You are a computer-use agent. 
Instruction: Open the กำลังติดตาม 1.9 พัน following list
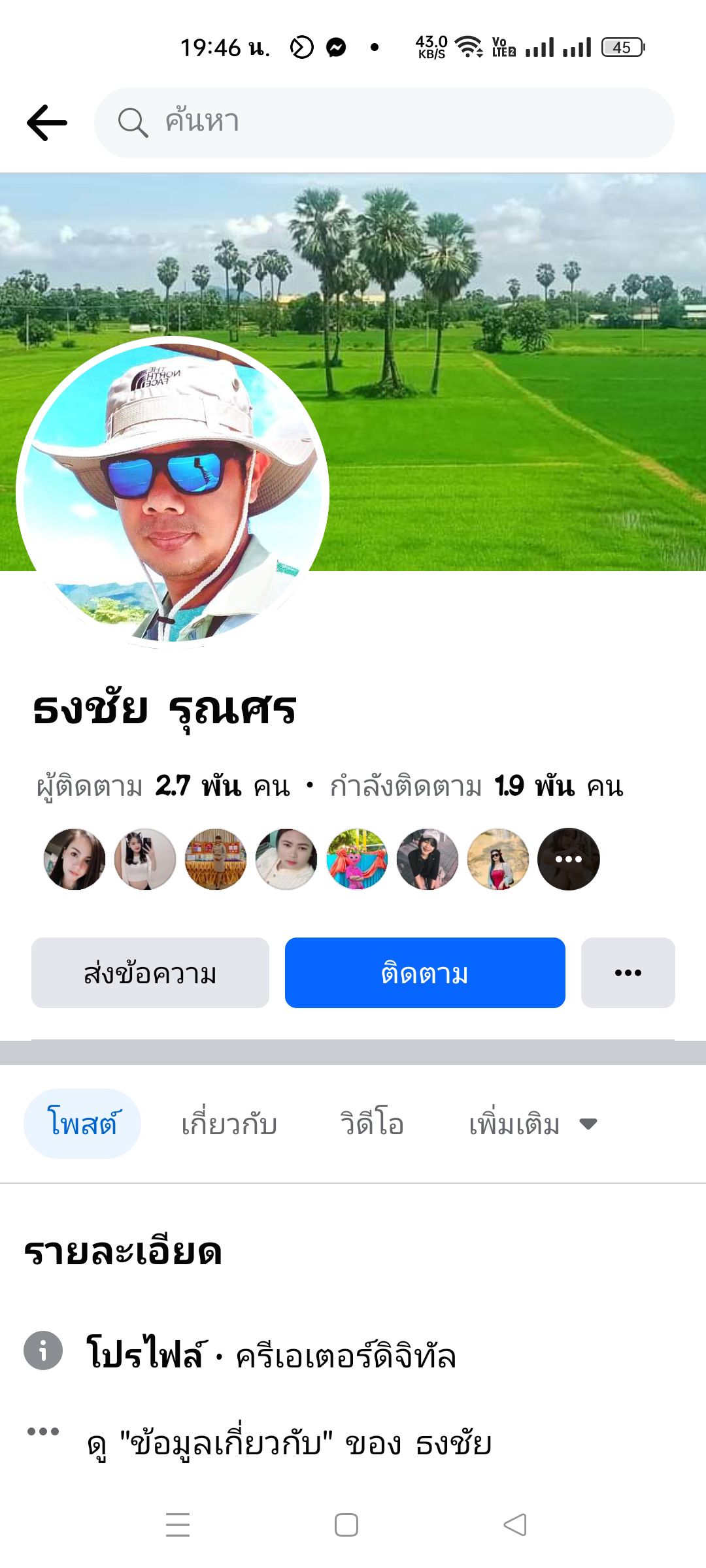(476, 786)
